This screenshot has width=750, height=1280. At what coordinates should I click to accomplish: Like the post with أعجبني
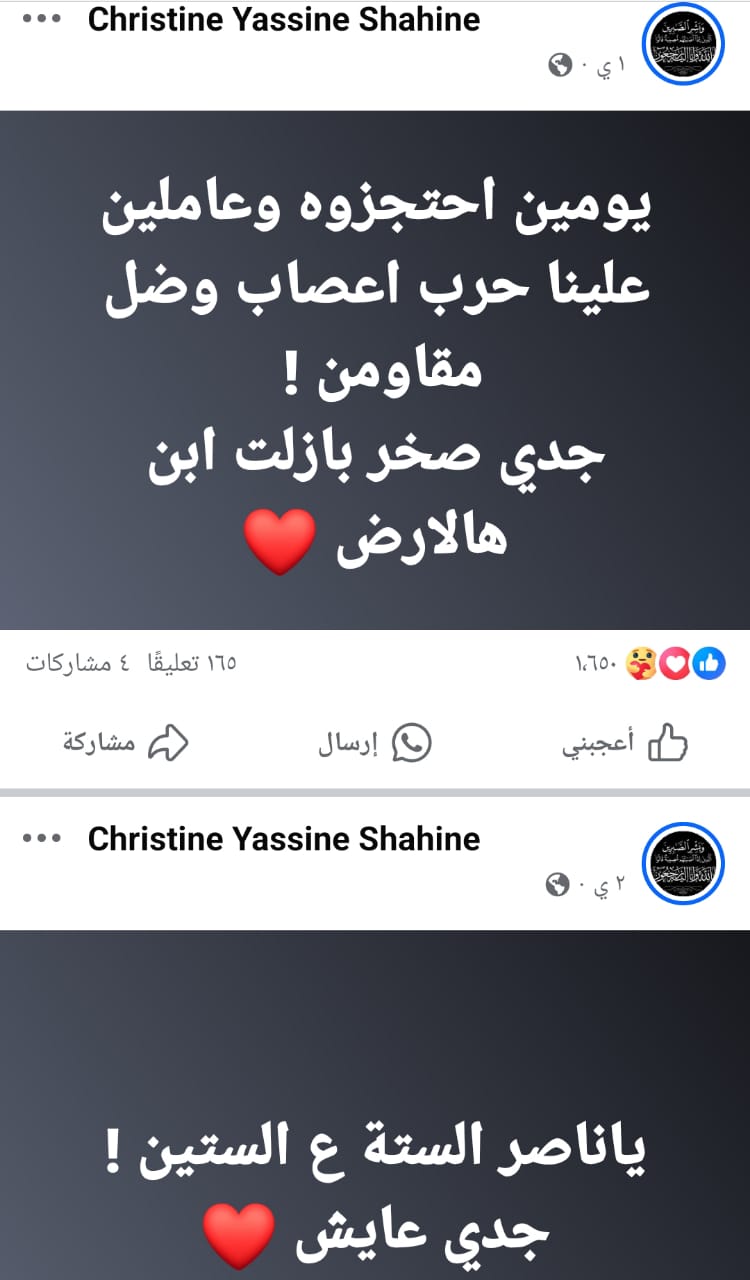[627, 744]
